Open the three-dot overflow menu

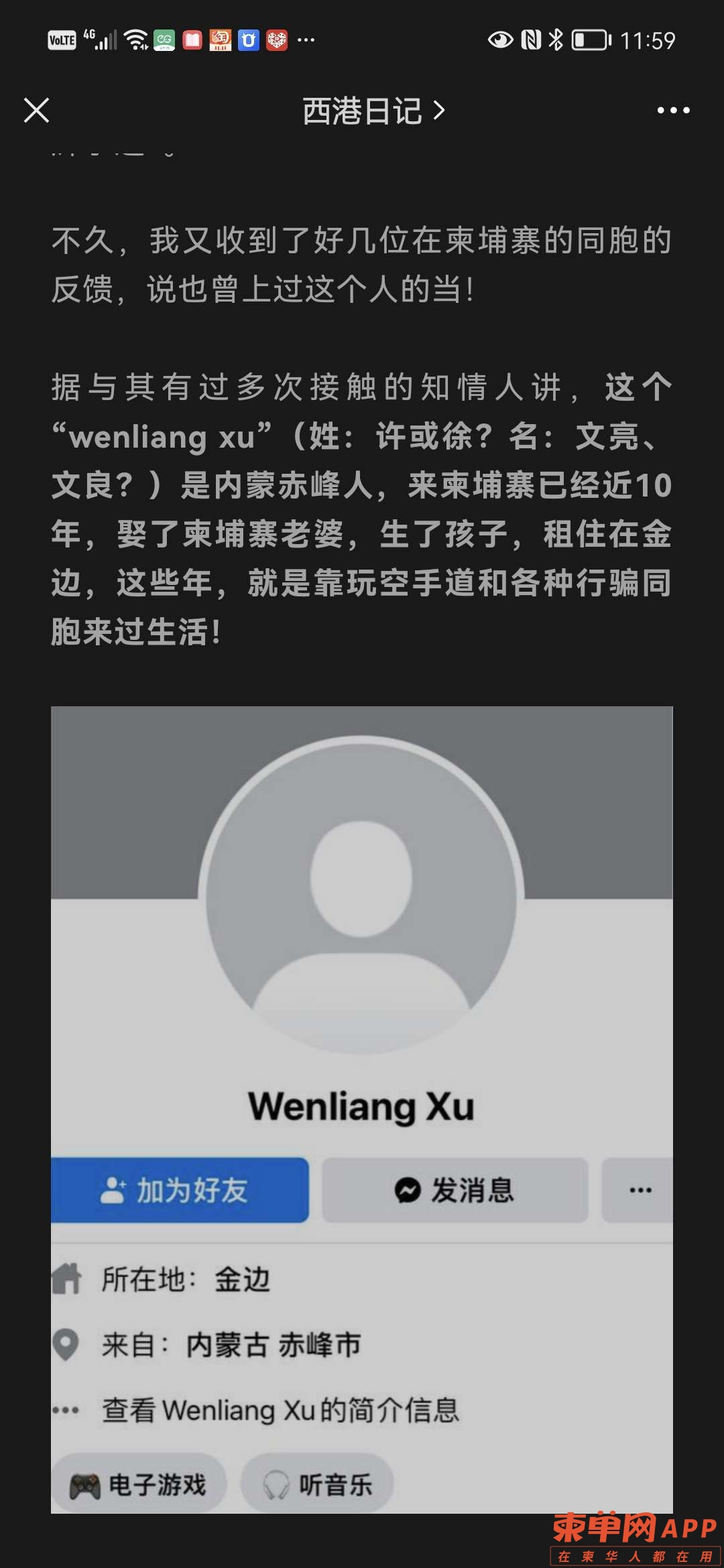tap(673, 111)
